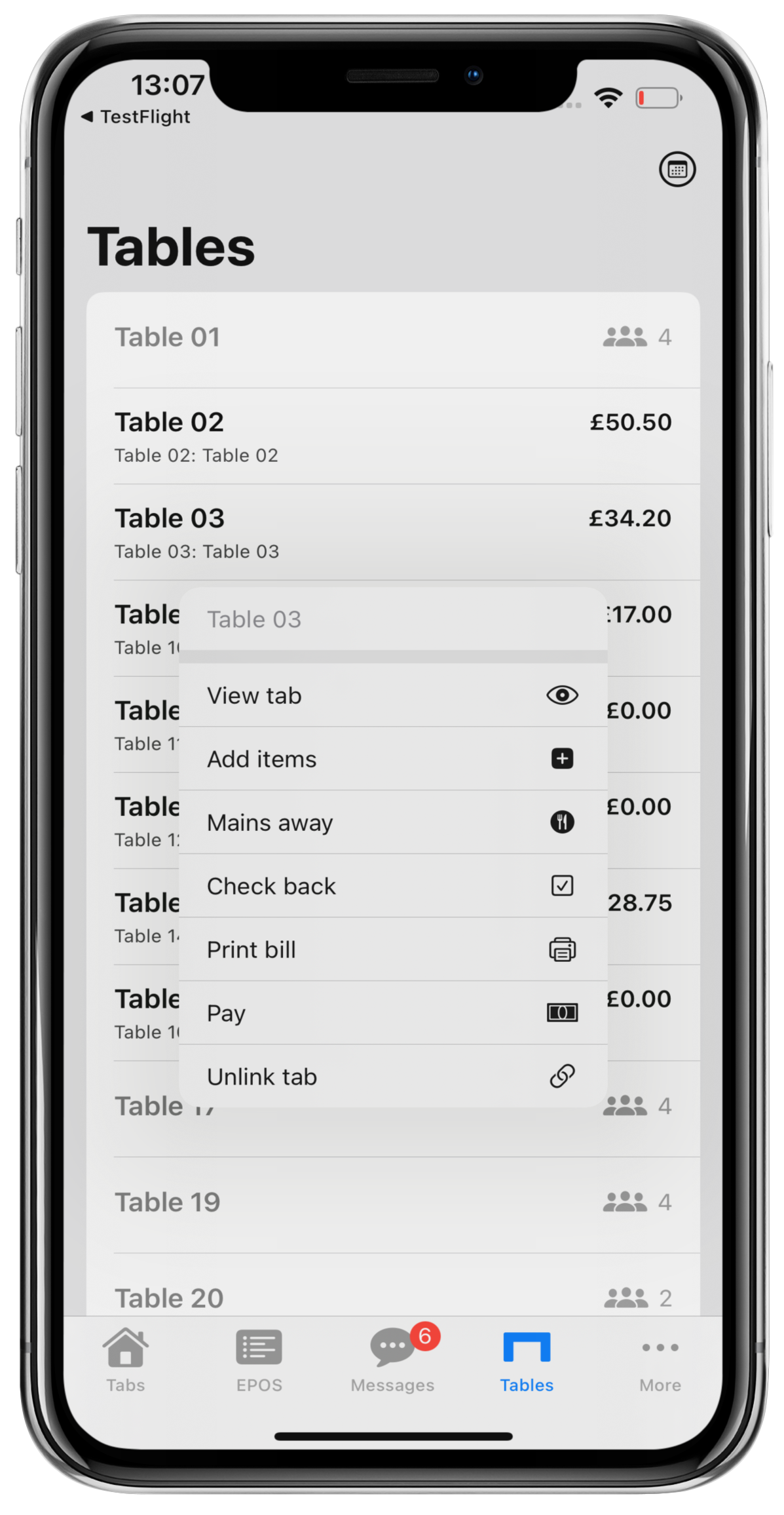This screenshot has width=784, height=1515.
Task: Return to TestFlight via back link
Action: (136, 117)
